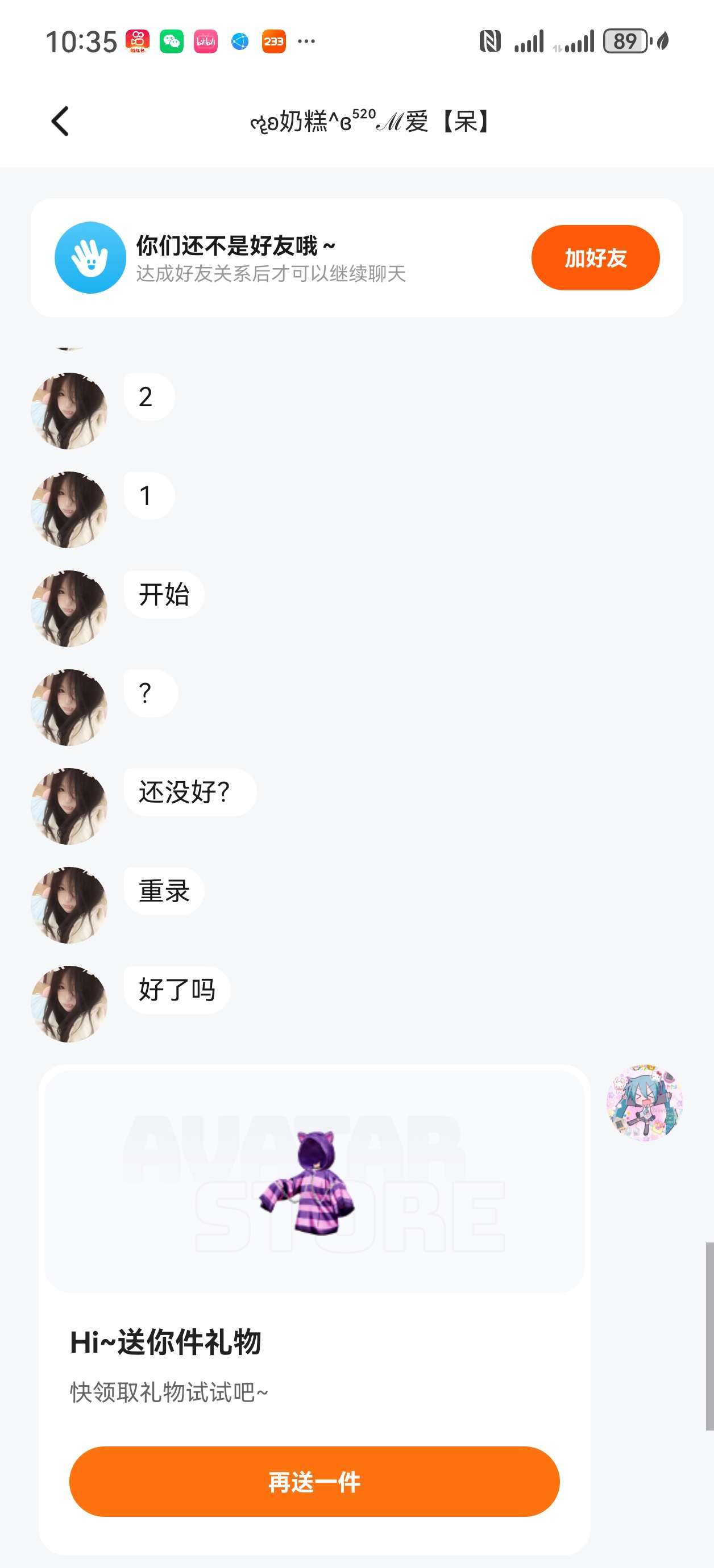Open sender's avatar beside the 好了吗 message
The height and width of the screenshot is (1568, 714).
(x=69, y=1004)
